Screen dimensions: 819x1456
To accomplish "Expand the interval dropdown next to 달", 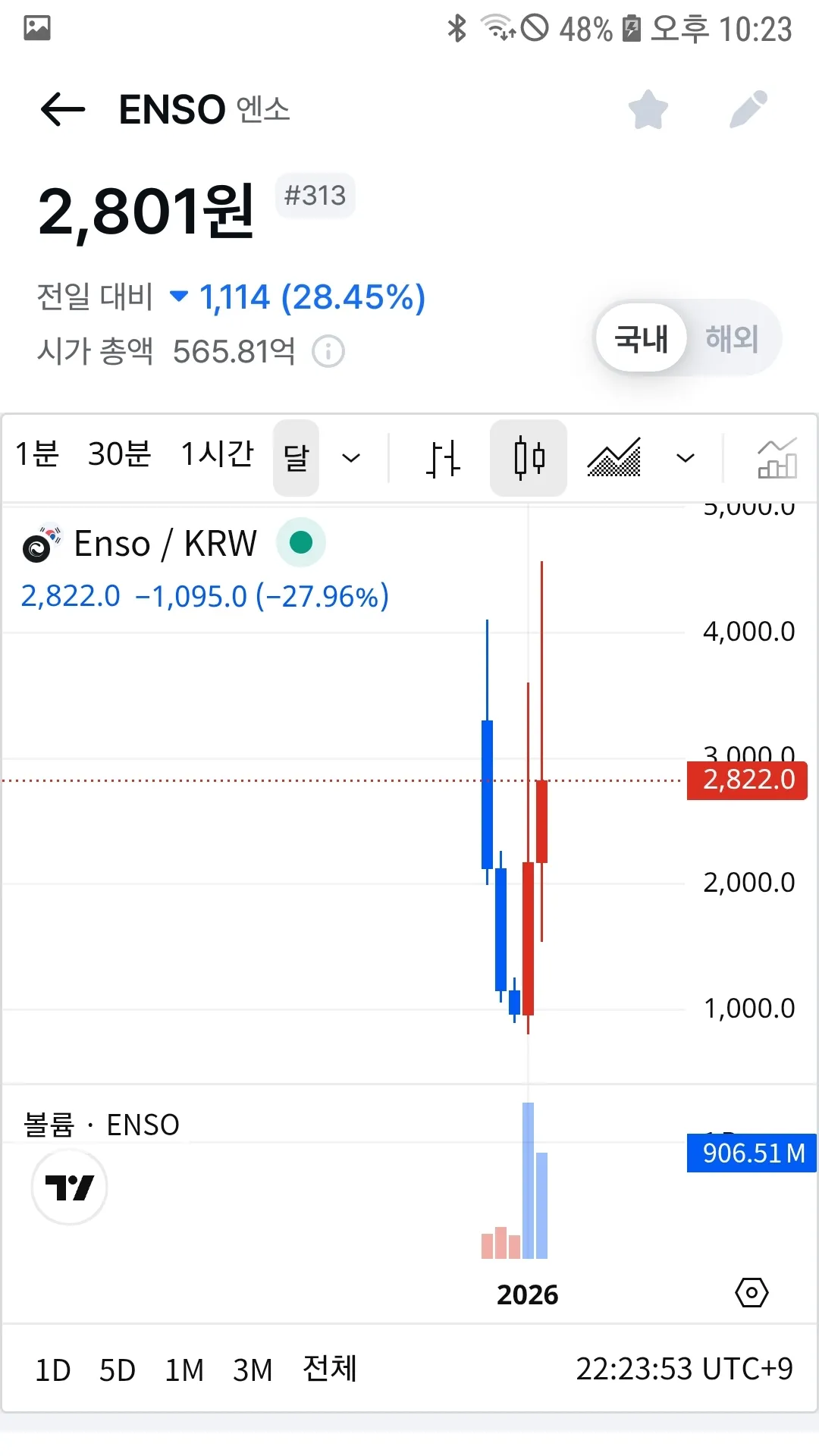I will pyautogui.click(x=350, y=458).
